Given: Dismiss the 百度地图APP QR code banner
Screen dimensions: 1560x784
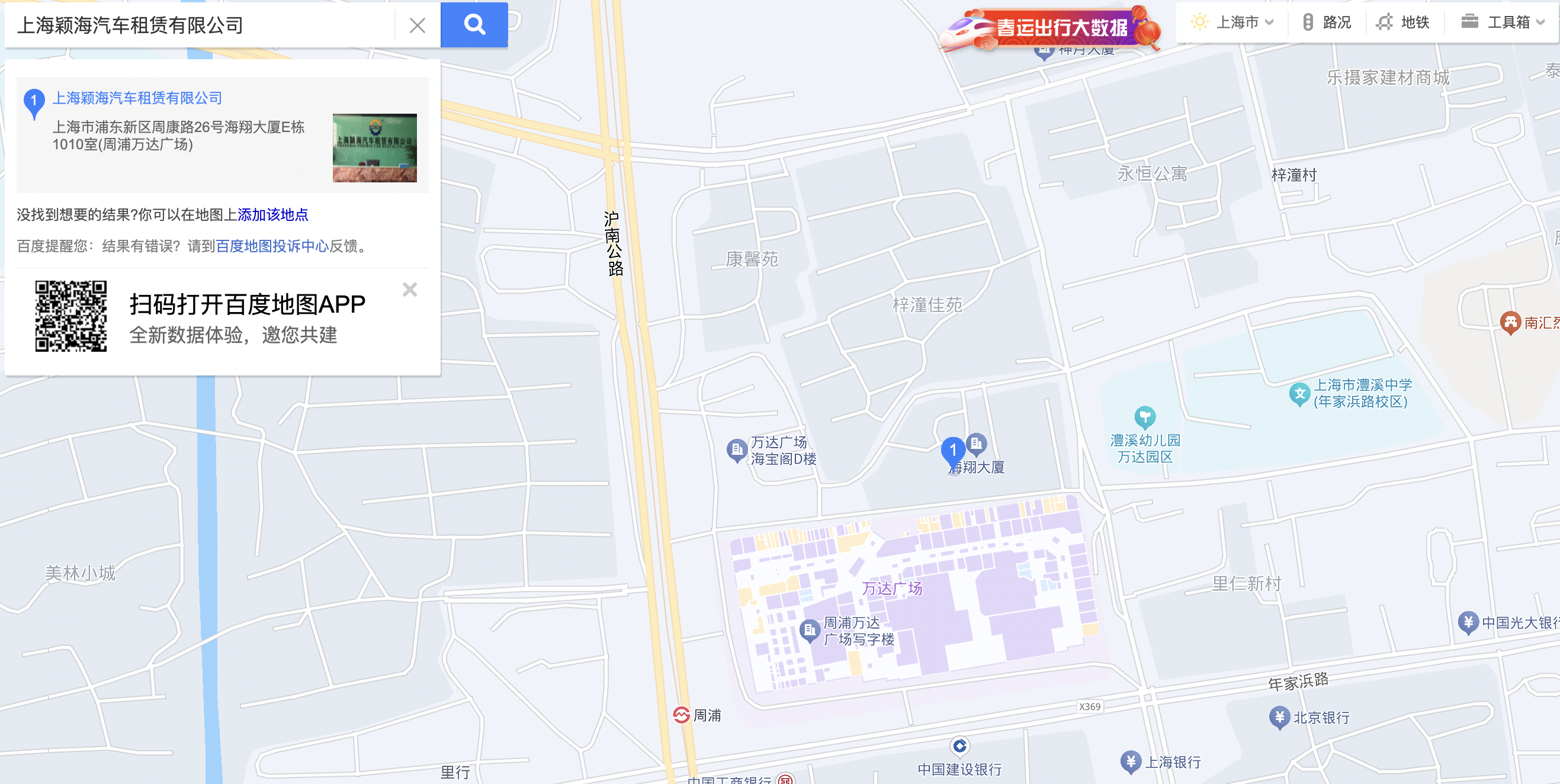Looking at the screenshot, I should click(410, 290).
